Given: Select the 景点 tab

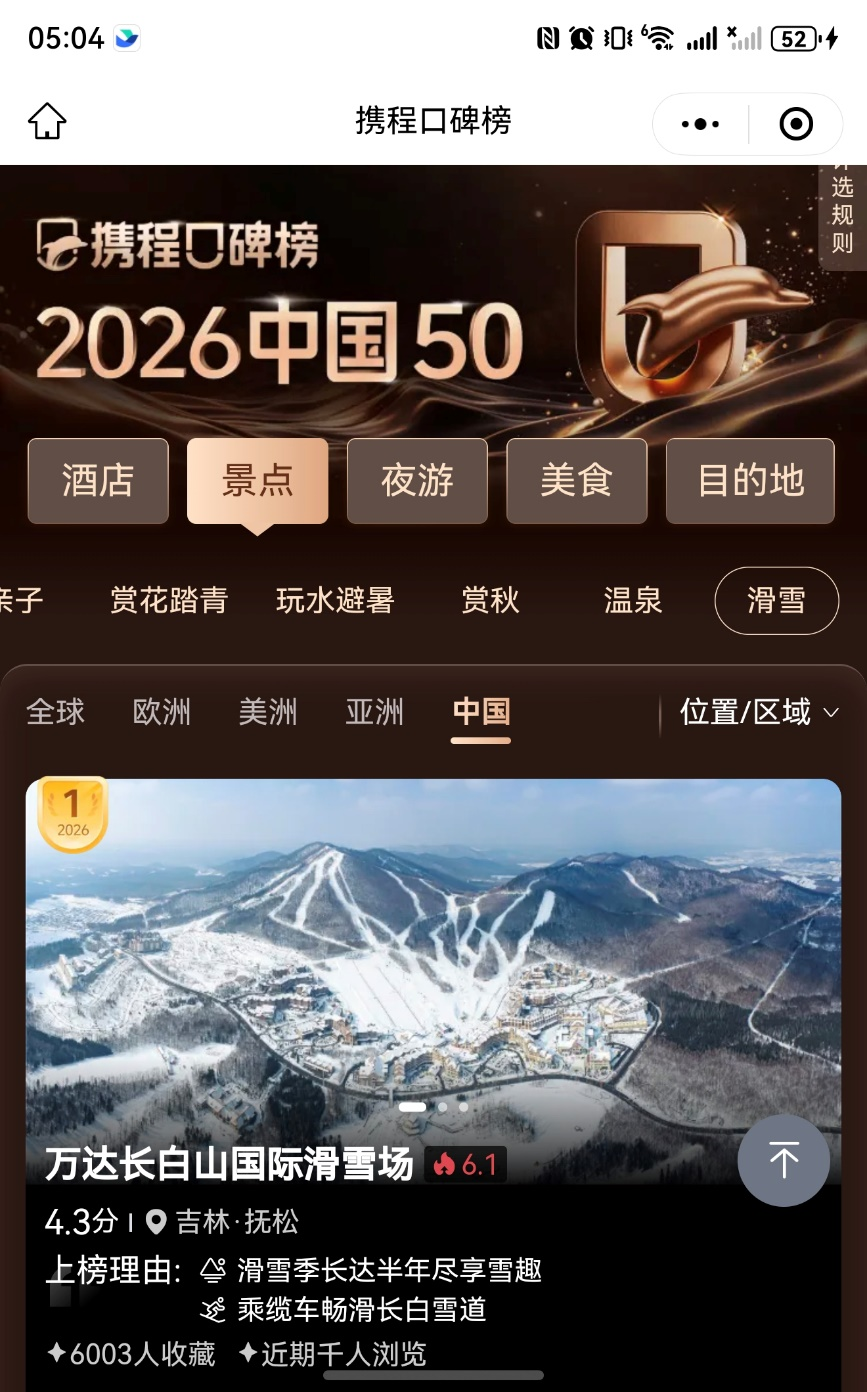Looking at the screenshot, I should (257, 481).
